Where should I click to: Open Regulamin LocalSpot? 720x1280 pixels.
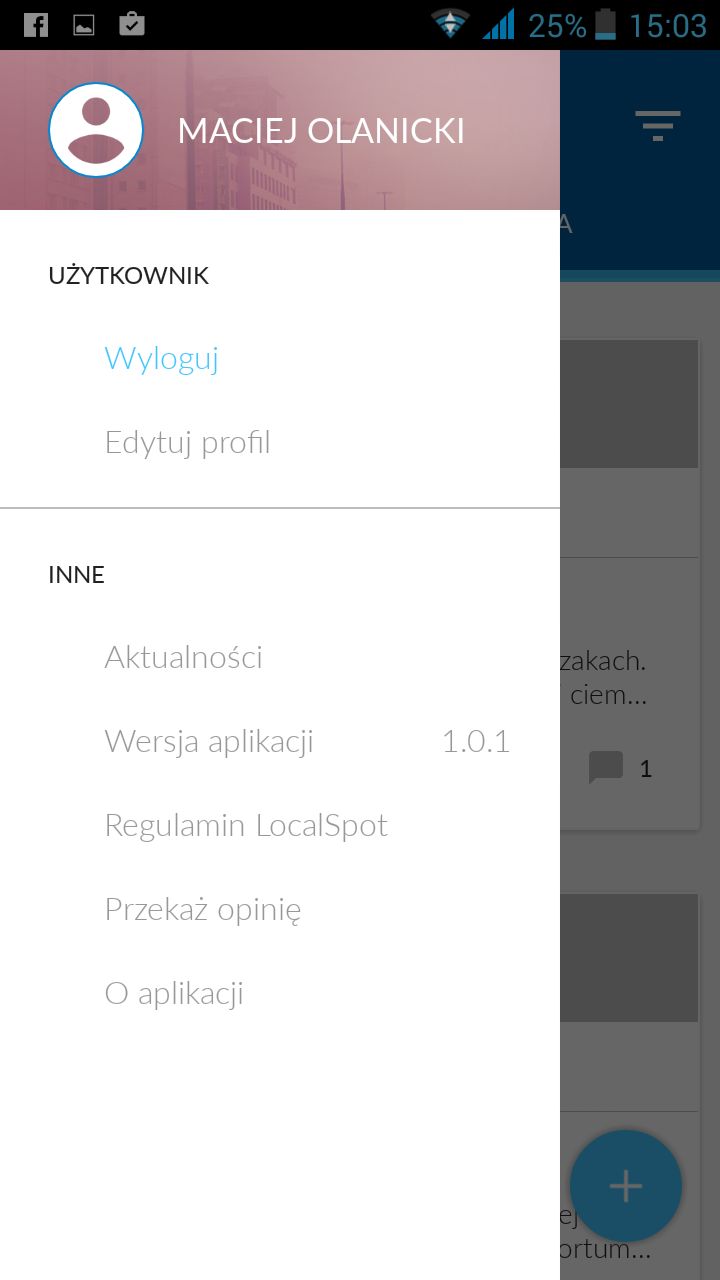(x=246, y=825)
